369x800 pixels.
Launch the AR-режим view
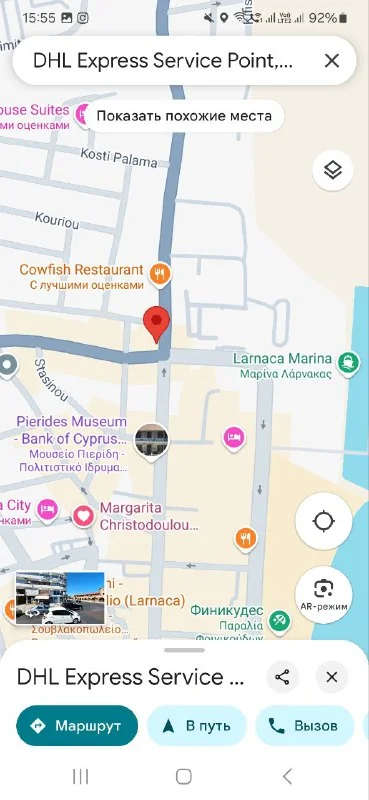click(324, 595)
